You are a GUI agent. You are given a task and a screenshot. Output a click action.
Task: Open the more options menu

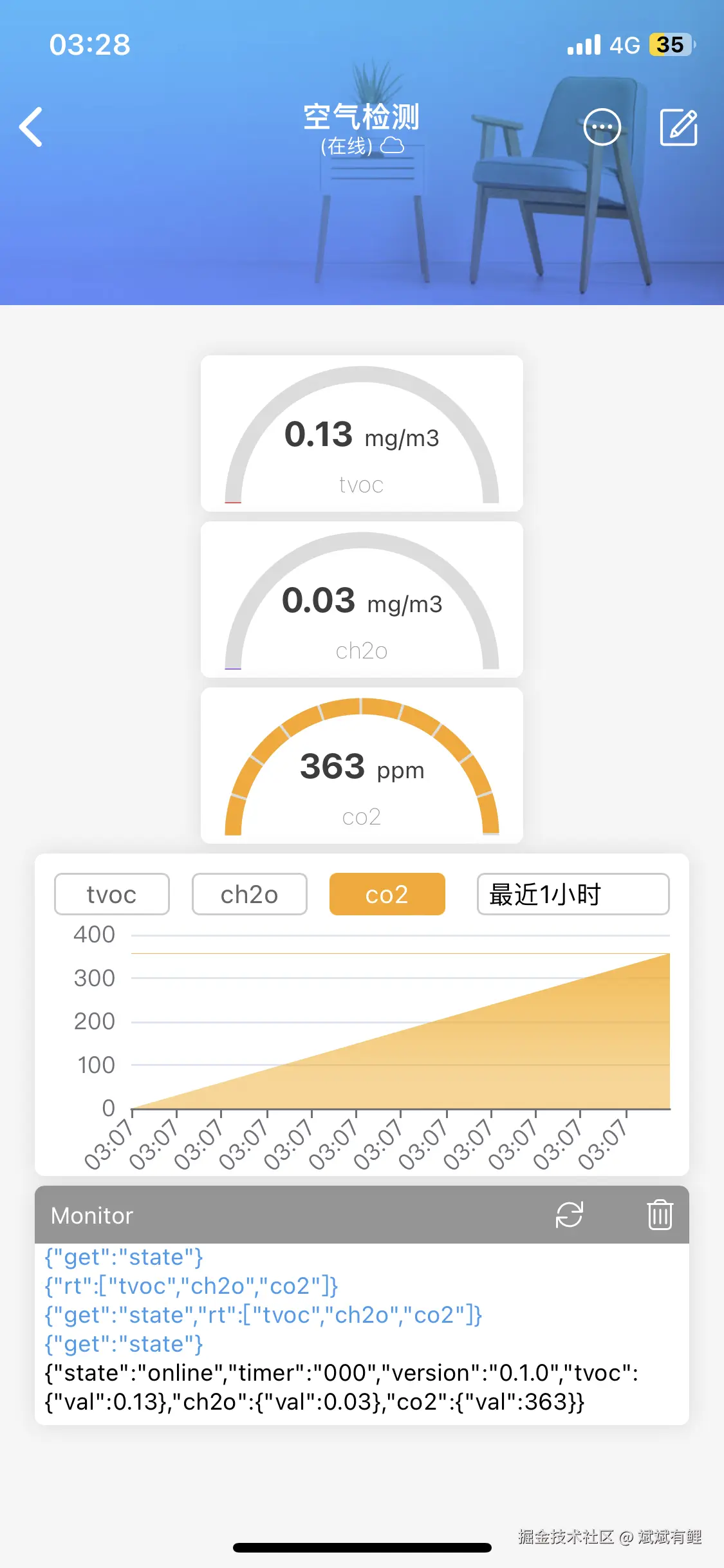pyautogui.click(x=602, y=127)
